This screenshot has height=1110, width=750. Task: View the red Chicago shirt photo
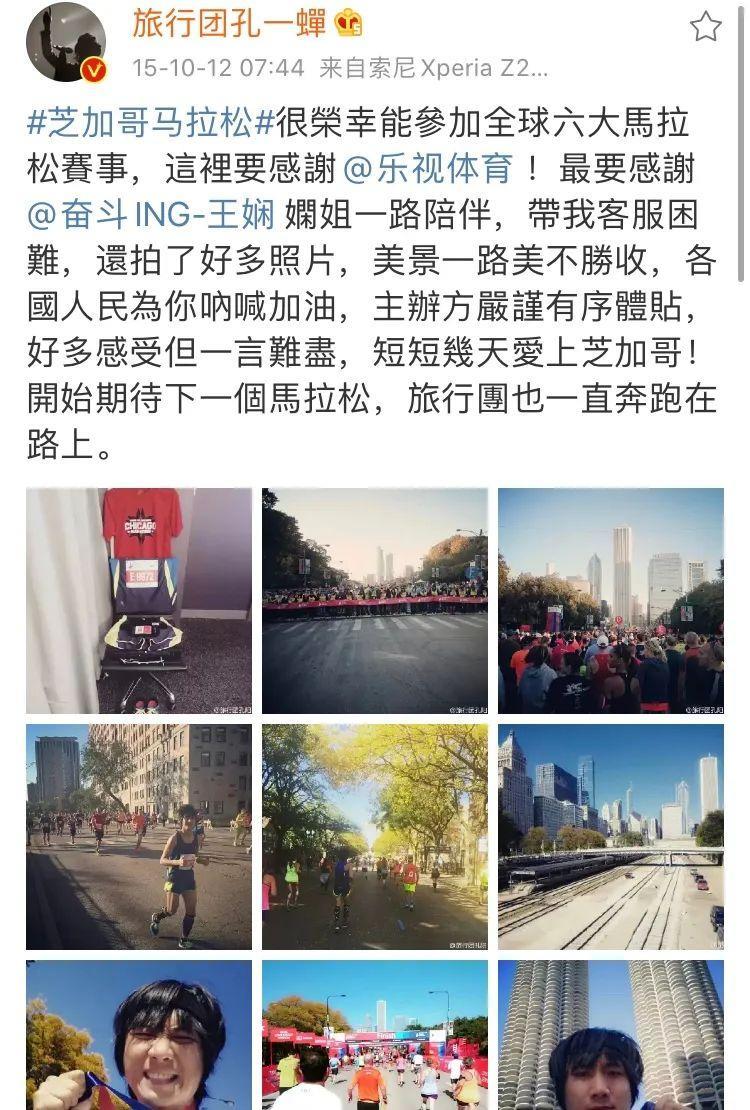[x=139, y=600]
